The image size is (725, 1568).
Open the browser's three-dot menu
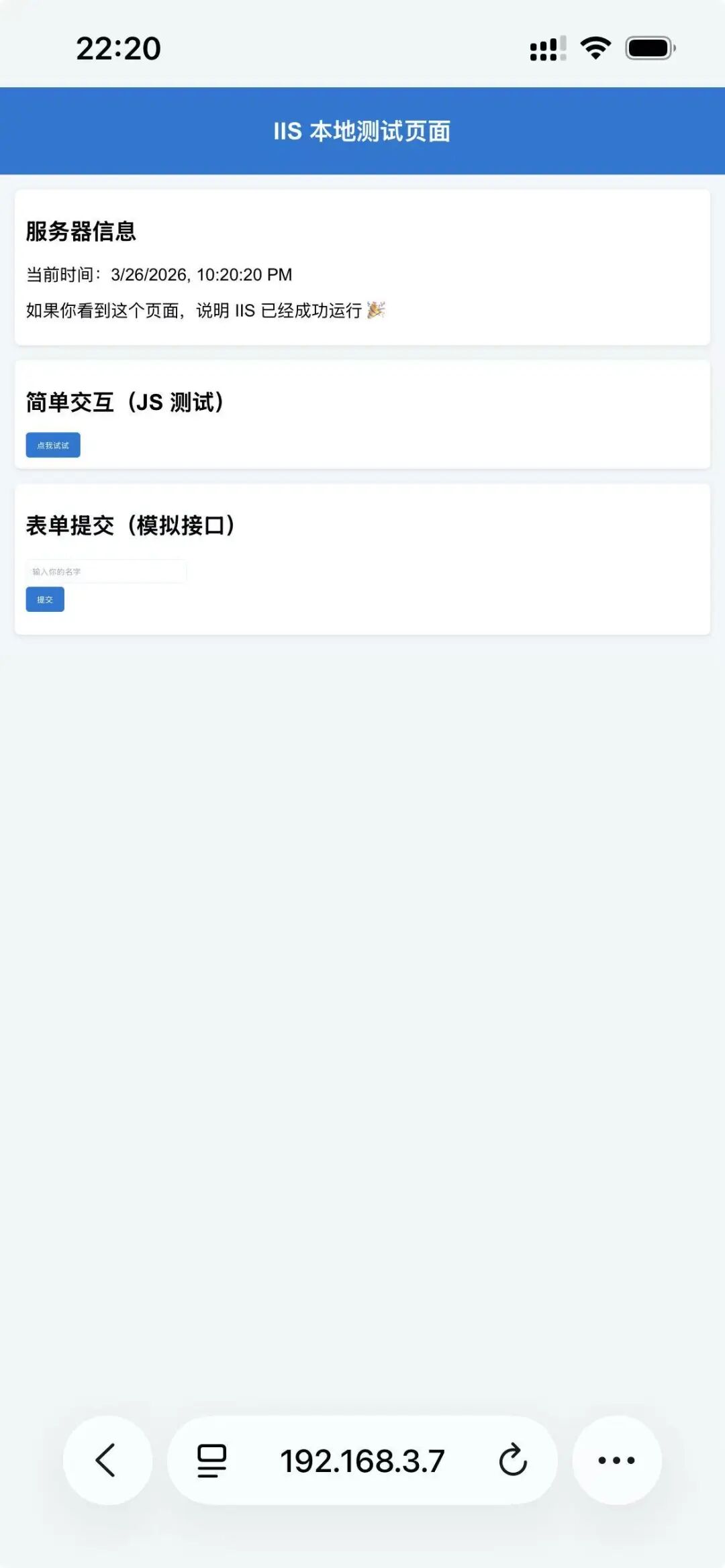click(x=616, y=1460)
